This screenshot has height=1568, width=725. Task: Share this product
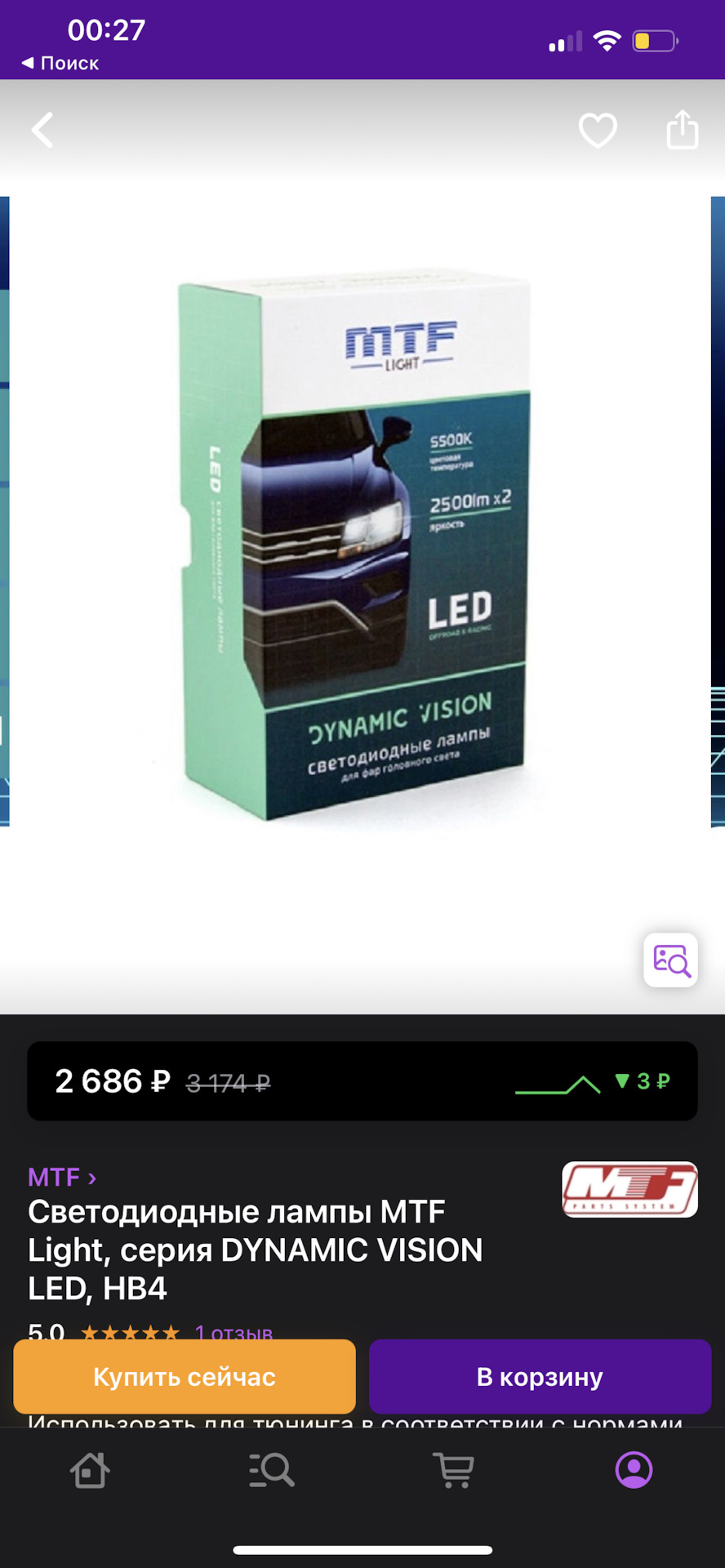point(682,130)
